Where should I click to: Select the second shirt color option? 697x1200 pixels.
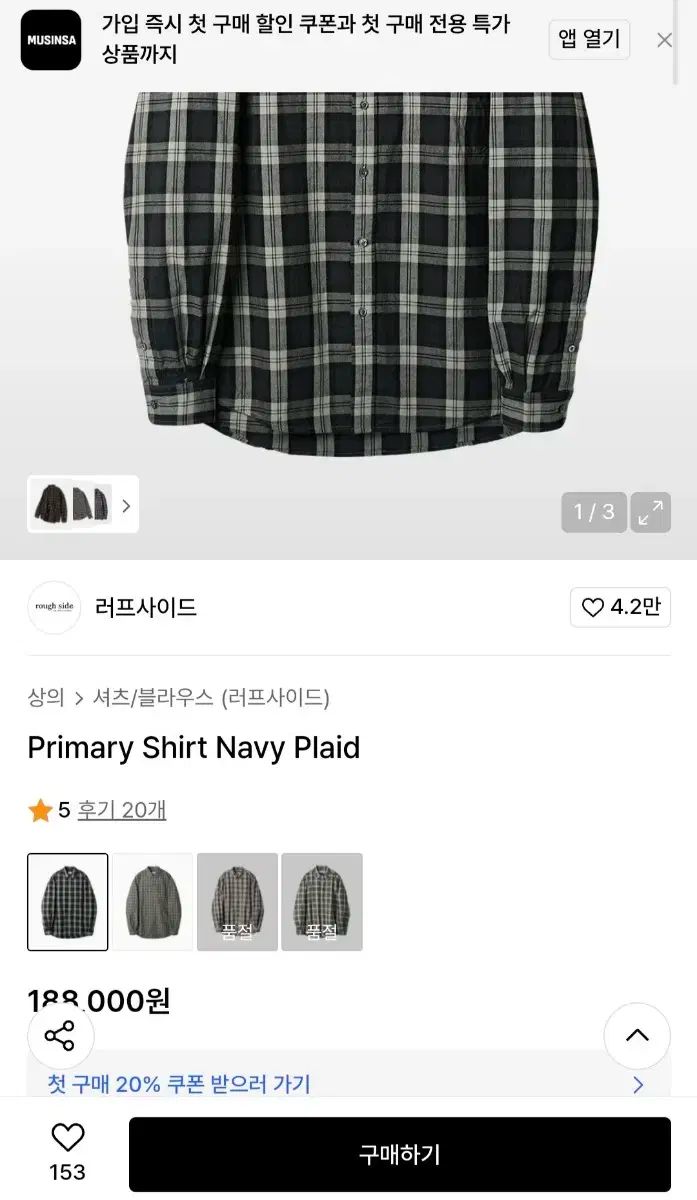point(152,902)
